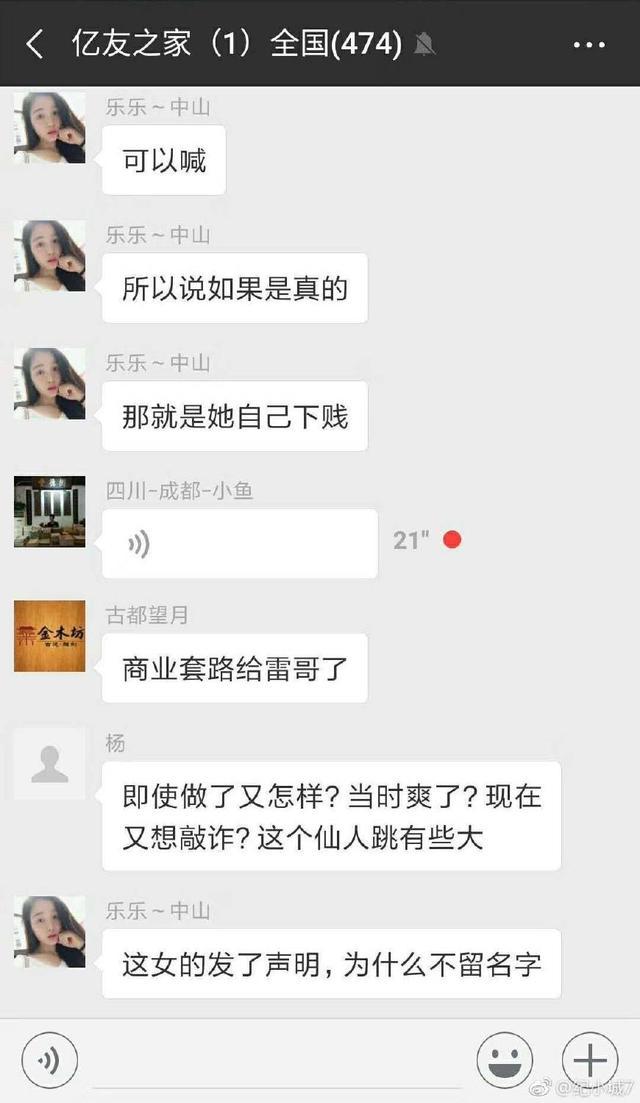Switch to voice input mode
640x1103 pixels.
(49, 1060)
